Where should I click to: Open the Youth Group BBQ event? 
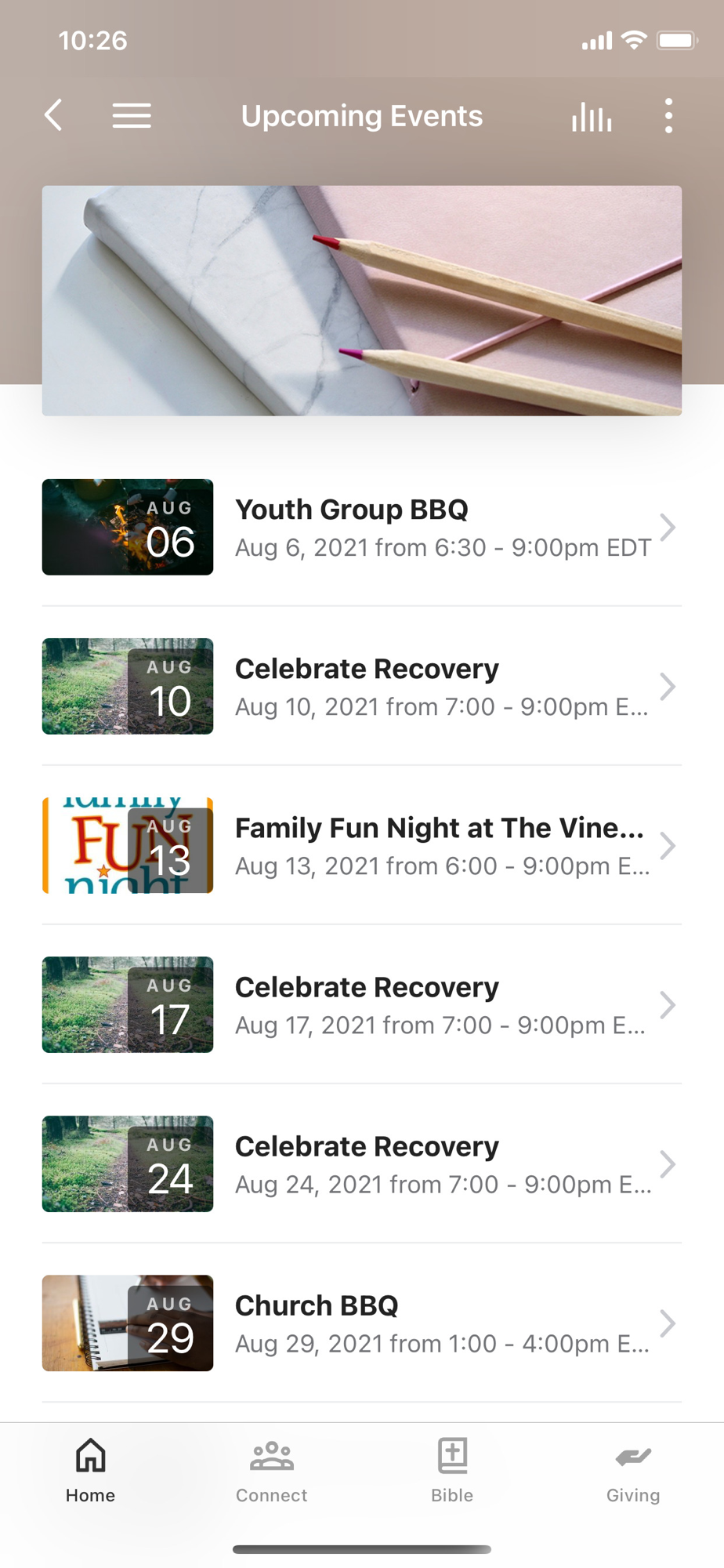(x=362, y=527)
